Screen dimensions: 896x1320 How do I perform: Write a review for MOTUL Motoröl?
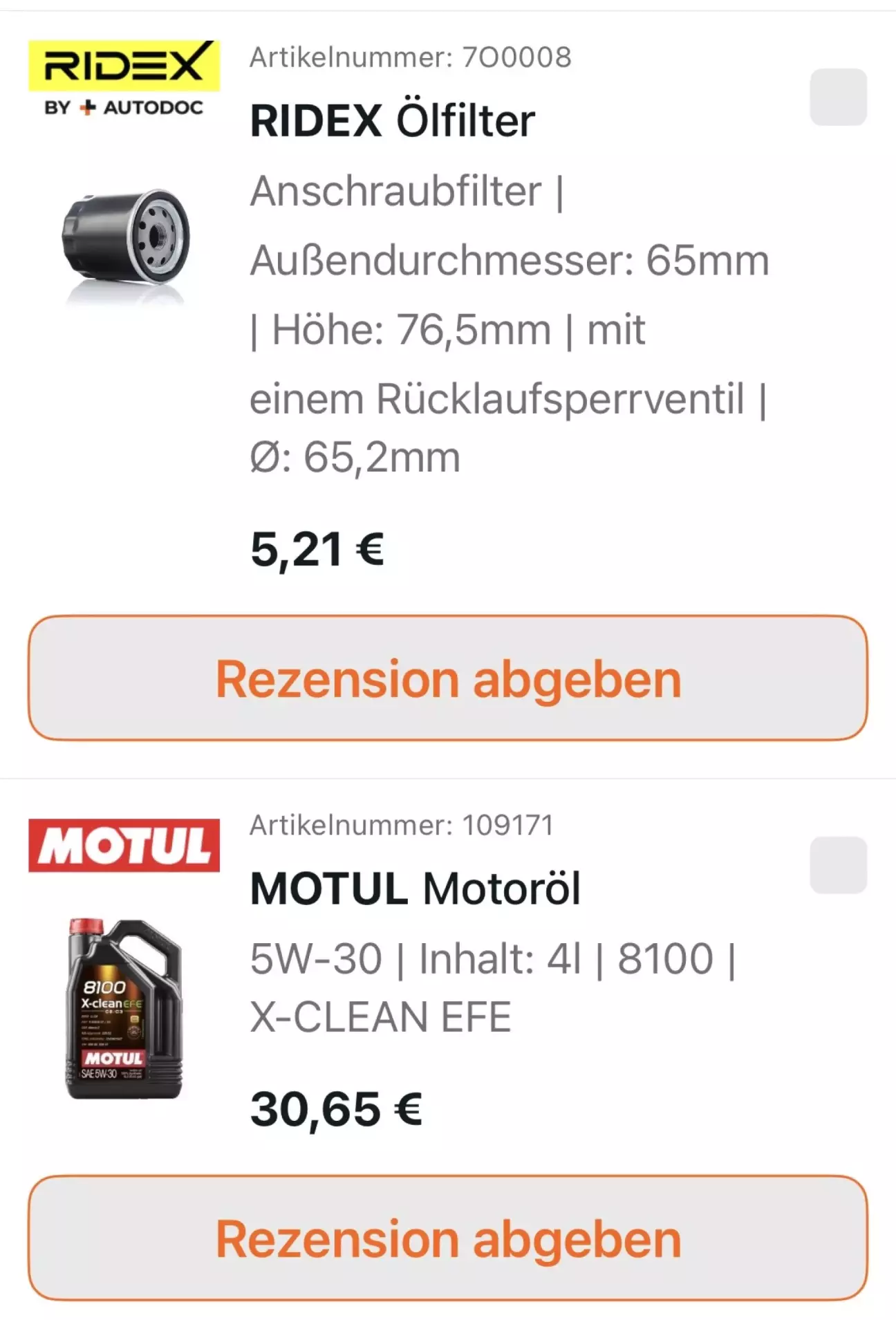(448, 1238)
